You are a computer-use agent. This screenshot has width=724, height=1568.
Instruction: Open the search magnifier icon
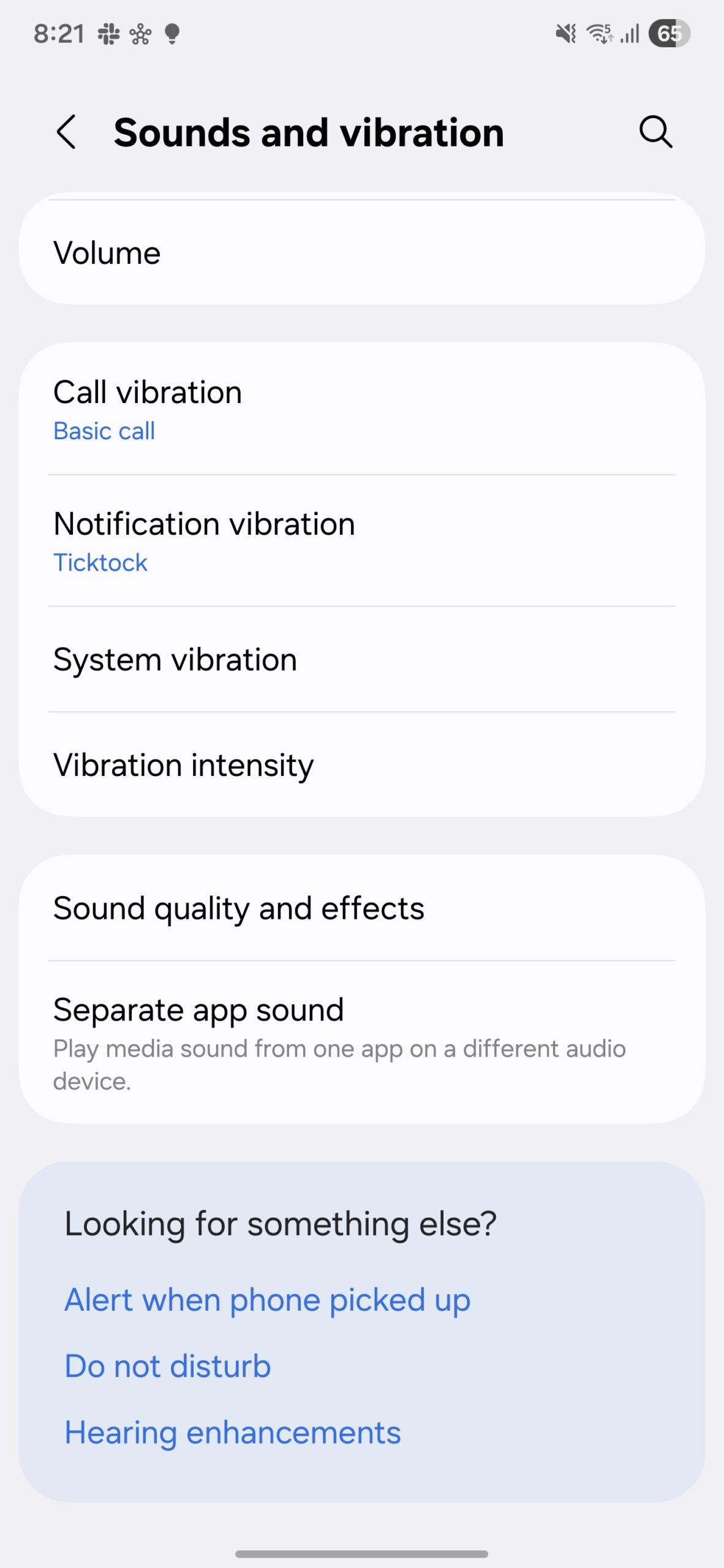[x=655, y=132]
